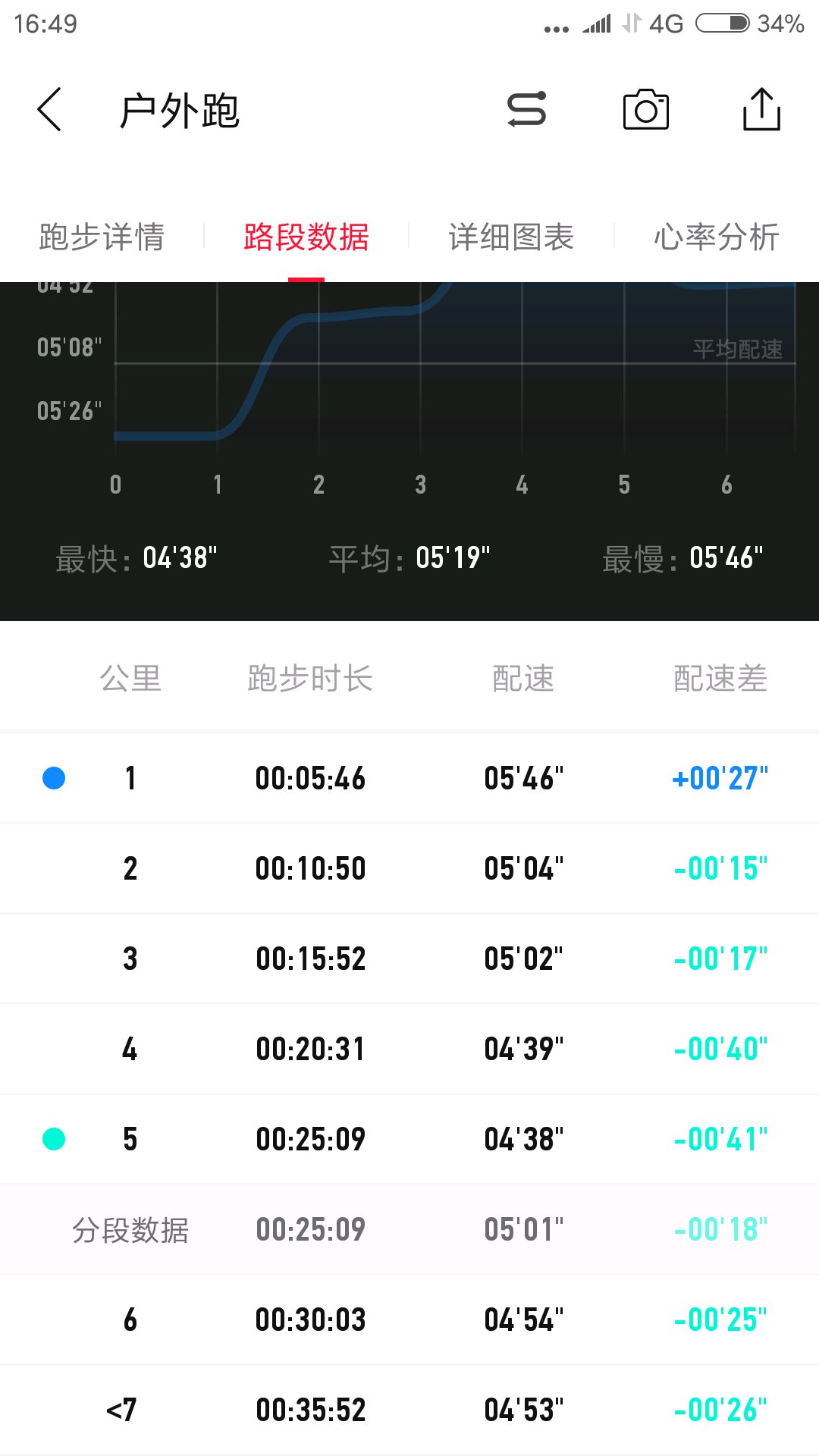Open the 心率分析 tab
This screenshot has height=1456, width=819.
pyautogui.click(x=717, y=237)
